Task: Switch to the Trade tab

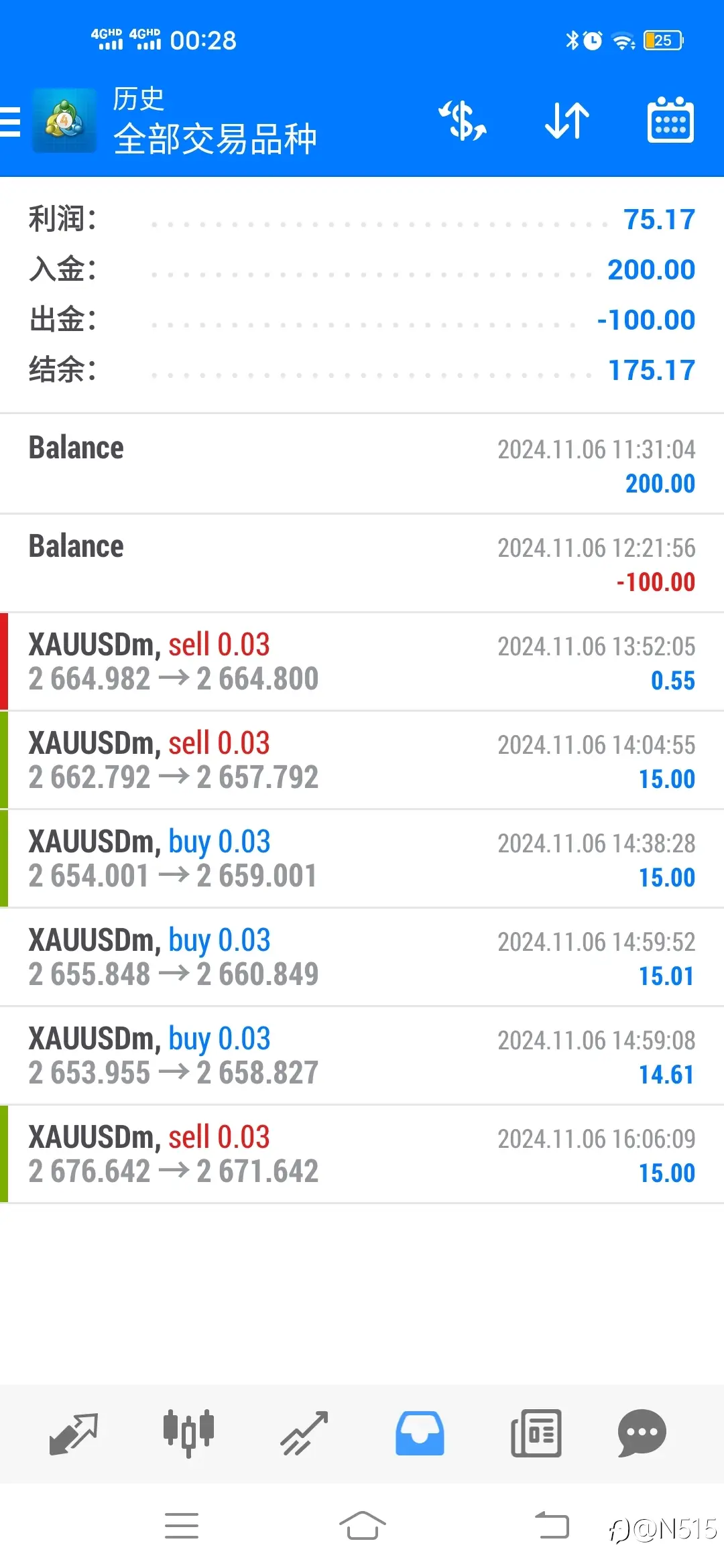Action: [304, 1434]
